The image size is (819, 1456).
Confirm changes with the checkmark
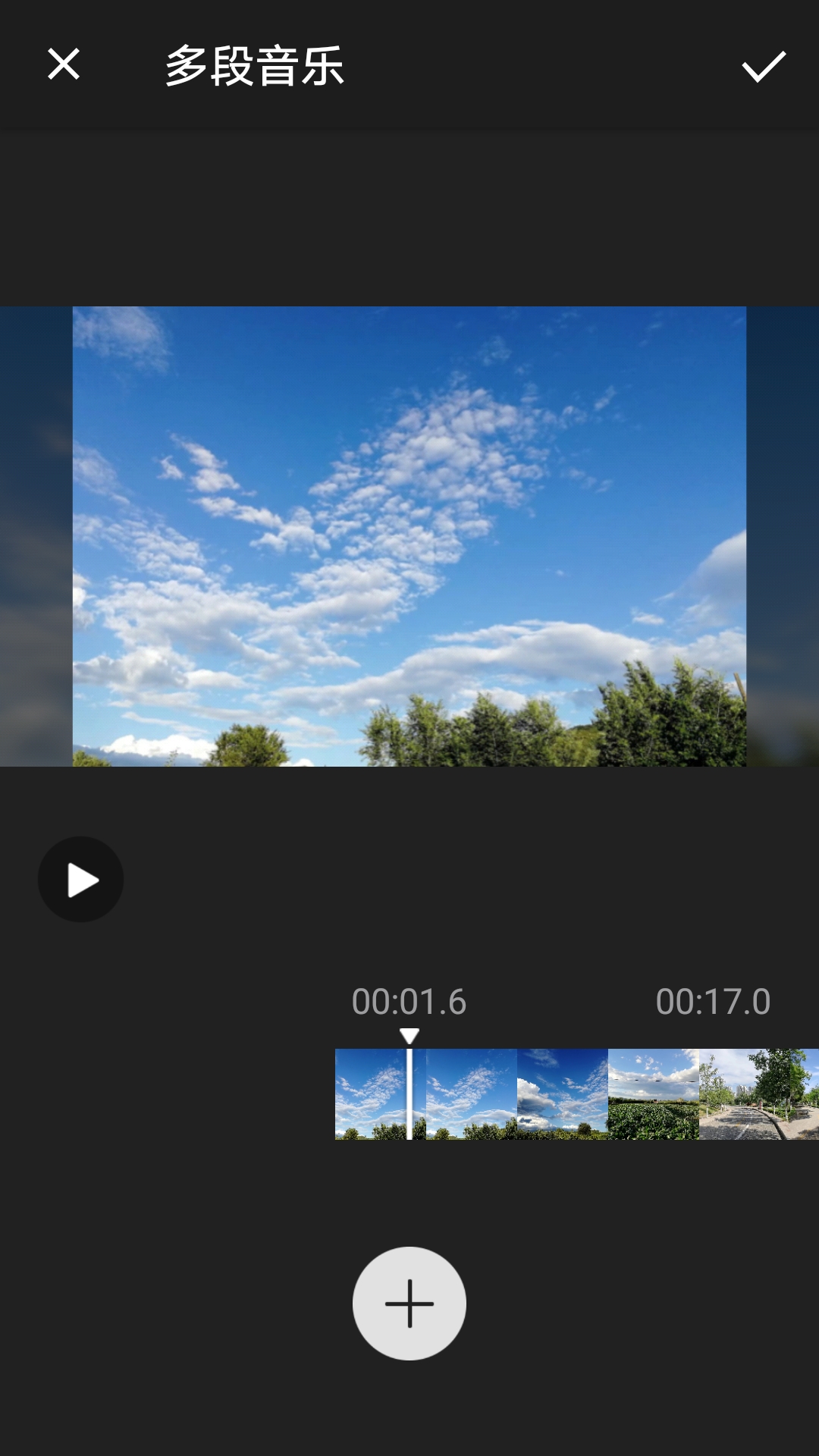pos(763,67)
